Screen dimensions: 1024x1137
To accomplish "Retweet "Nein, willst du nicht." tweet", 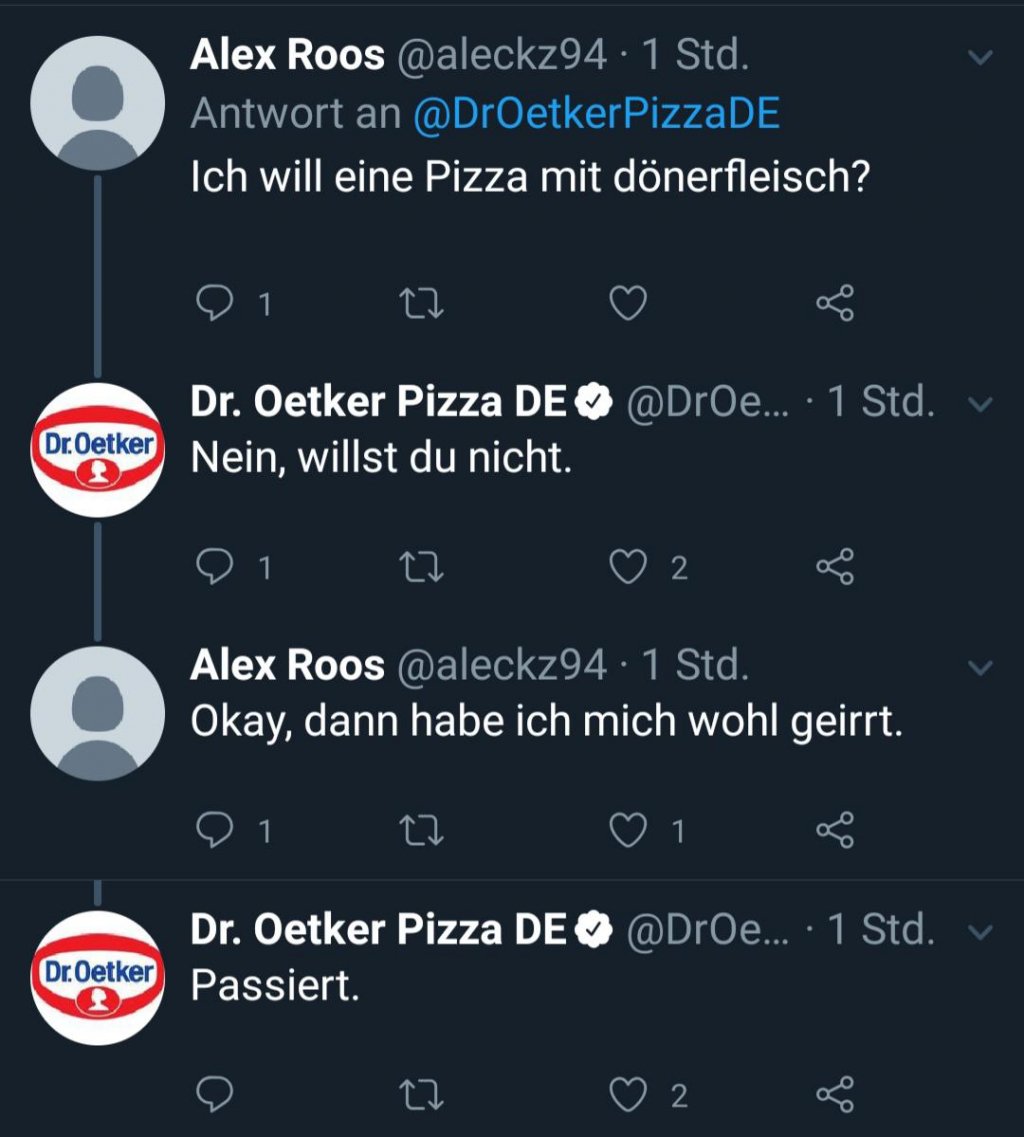I will tap(421, 567).
